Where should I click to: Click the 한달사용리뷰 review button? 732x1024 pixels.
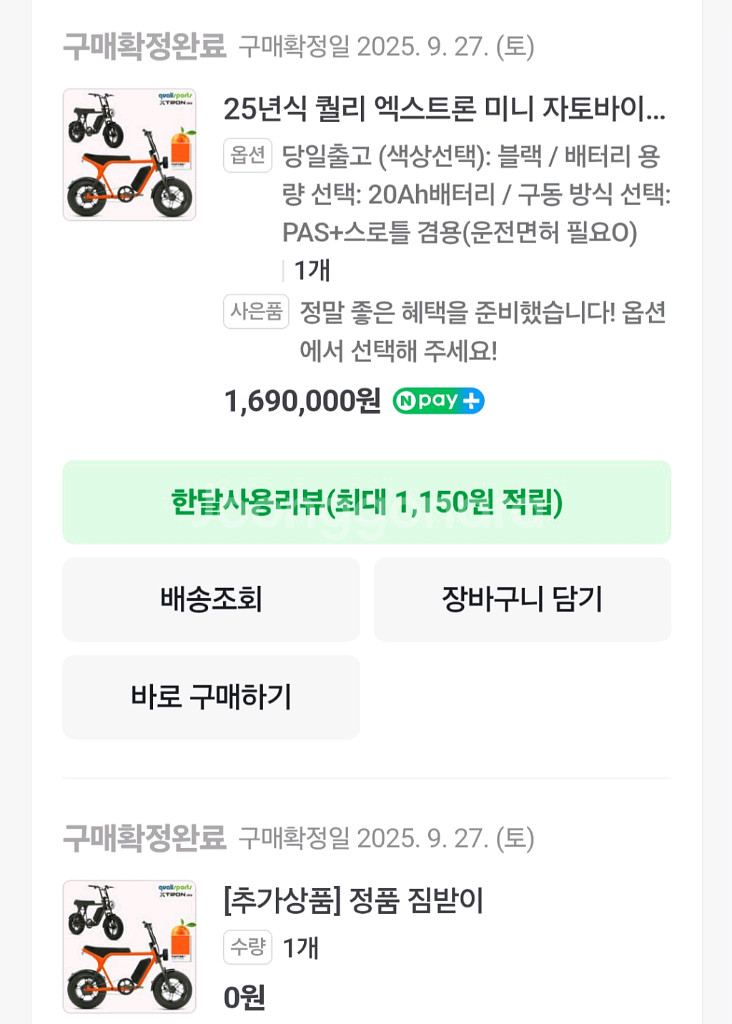[366, 502]
